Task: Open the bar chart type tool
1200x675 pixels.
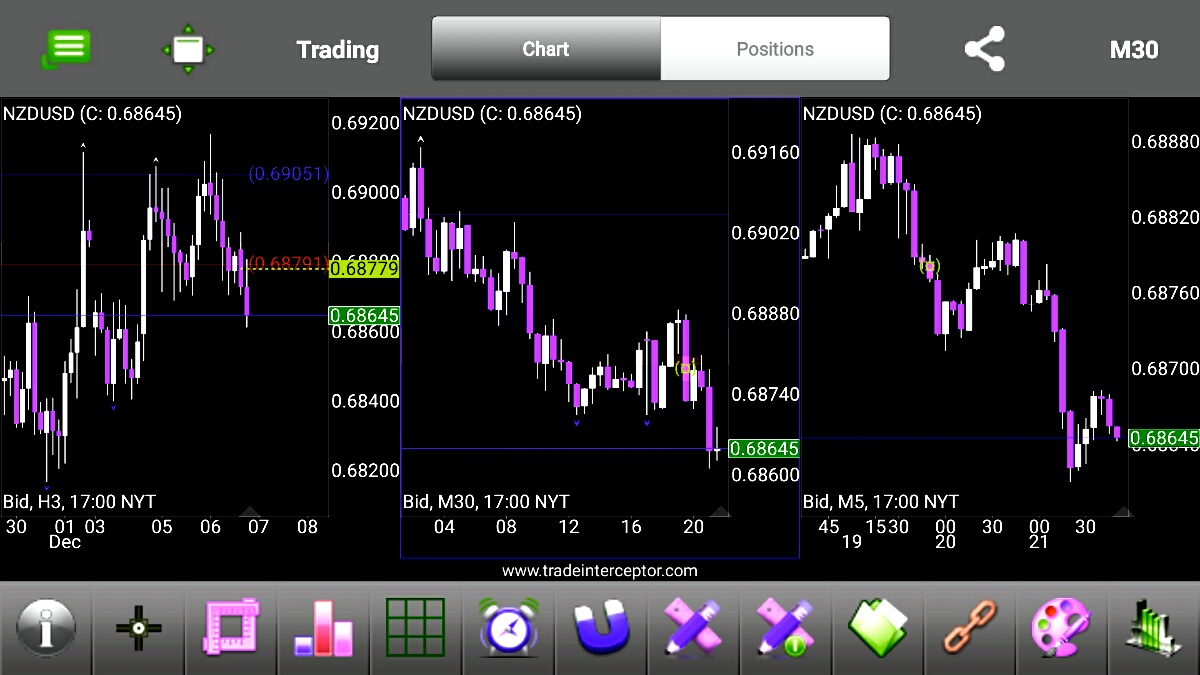Action: click(323, 629)
